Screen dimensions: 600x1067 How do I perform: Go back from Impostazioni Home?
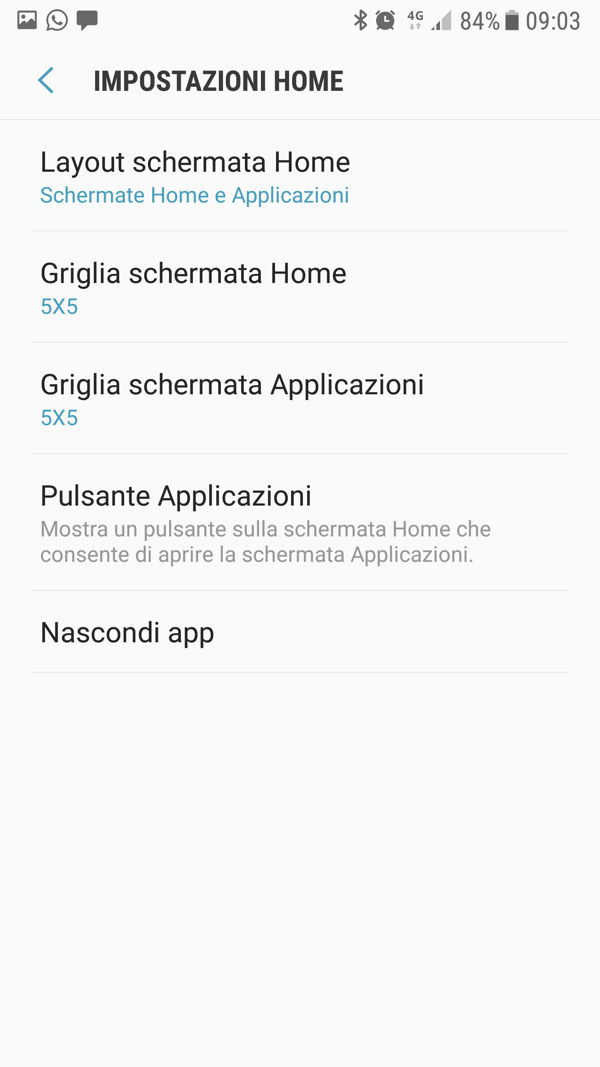46,81
